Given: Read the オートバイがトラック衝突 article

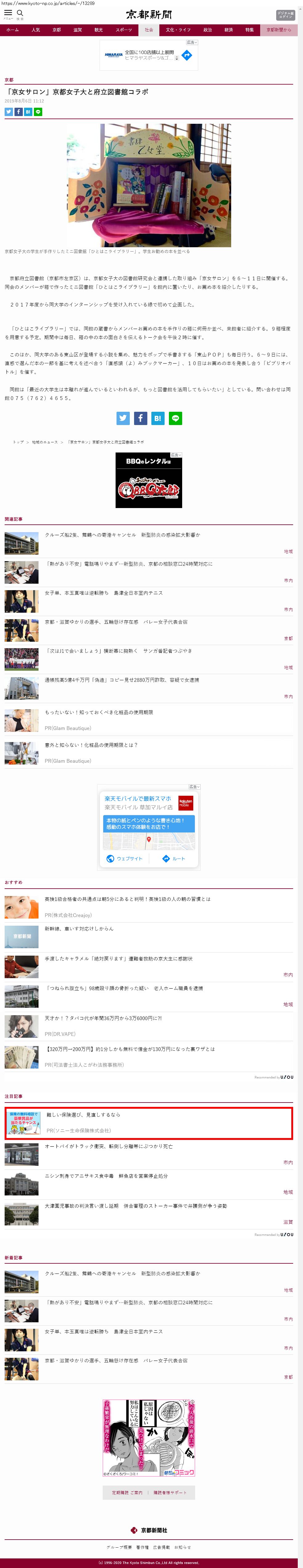Looking at the screenshot, I should pos(108,1147).
